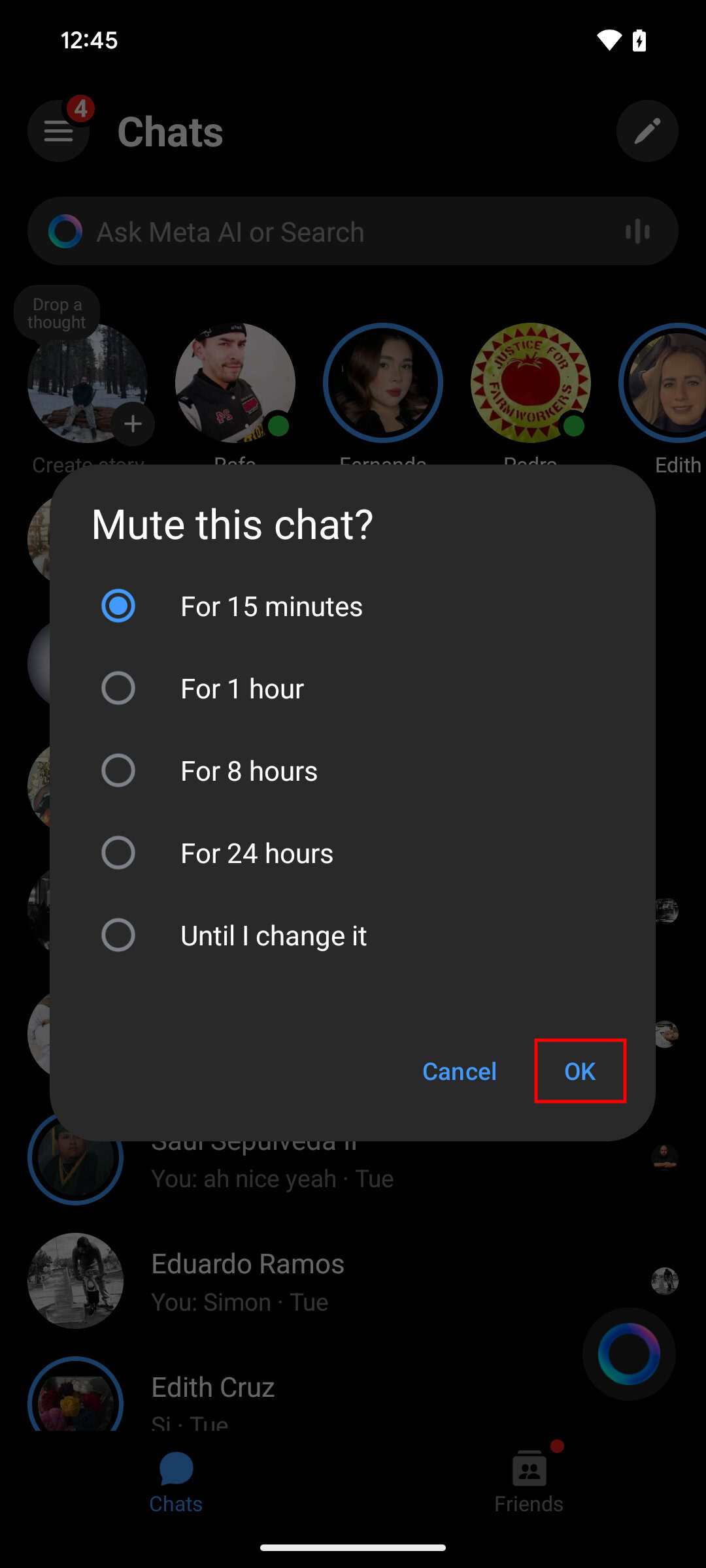Confirm mute by tapping OK
Image resolution: width=706 pixels, height=1568 pixels.
580,1071
